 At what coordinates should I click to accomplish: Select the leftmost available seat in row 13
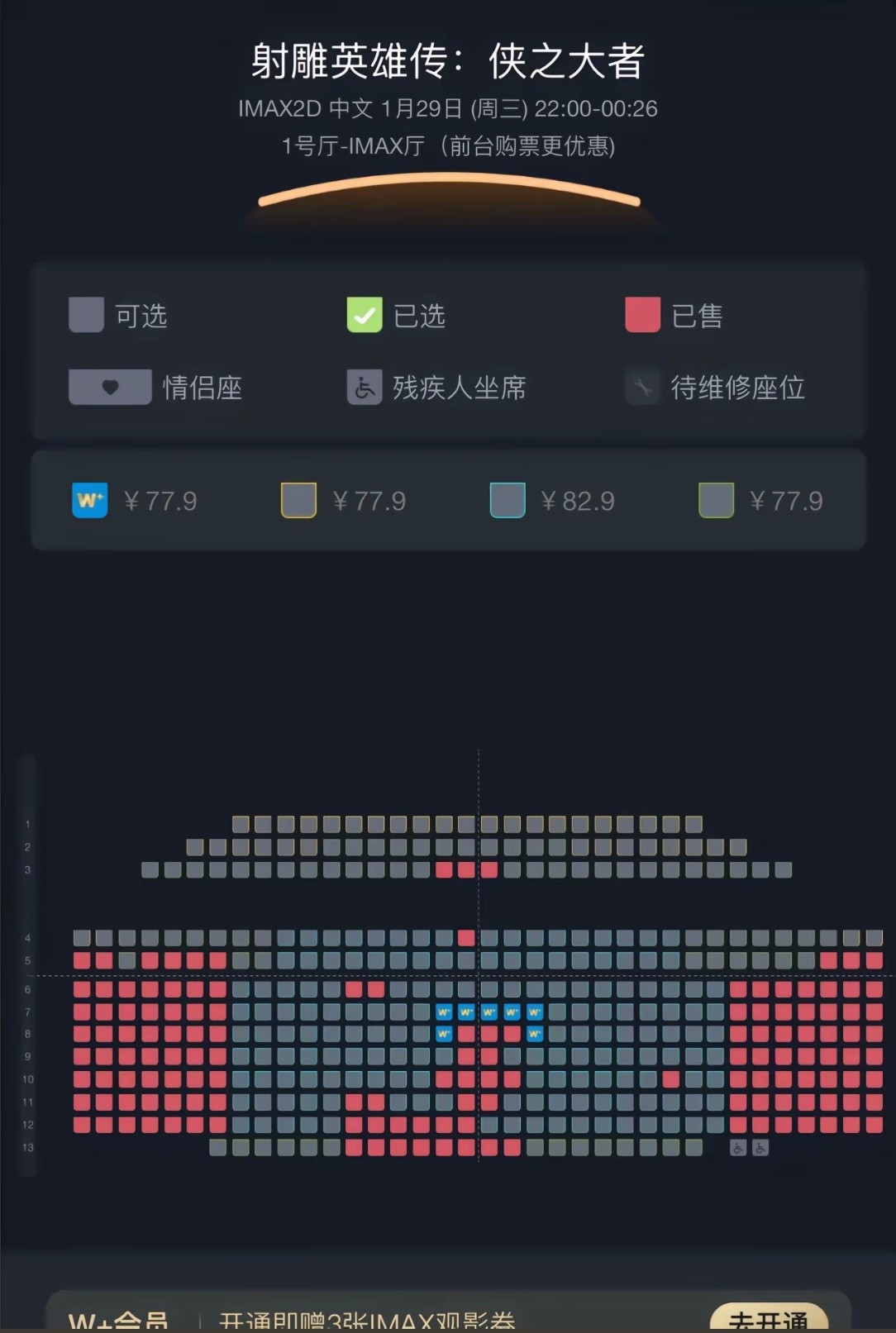tap(218, 1147)
